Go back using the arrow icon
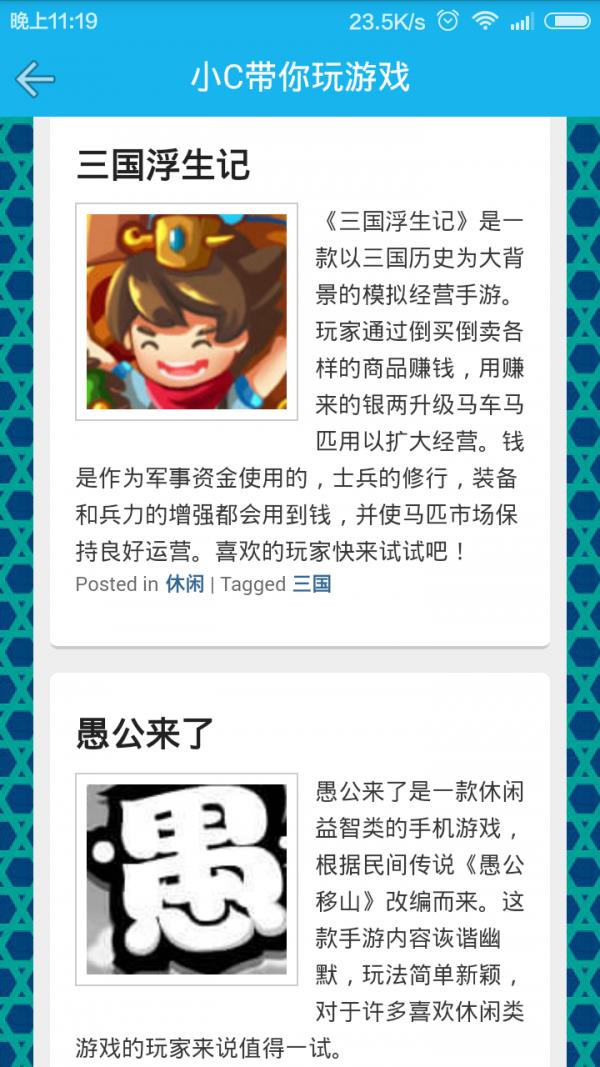The height and width of the screenshot is (1067, 600). click(35, 78)
